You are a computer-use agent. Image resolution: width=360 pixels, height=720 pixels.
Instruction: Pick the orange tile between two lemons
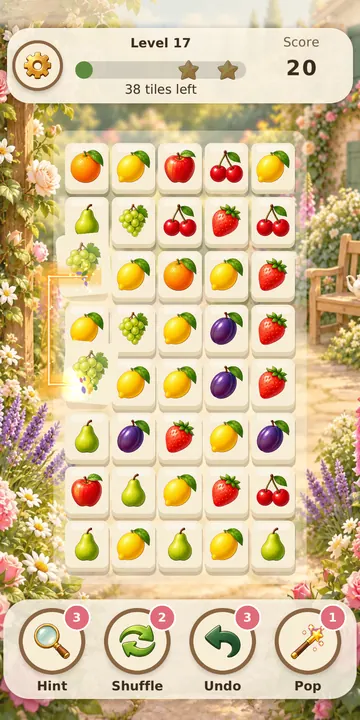180,276
